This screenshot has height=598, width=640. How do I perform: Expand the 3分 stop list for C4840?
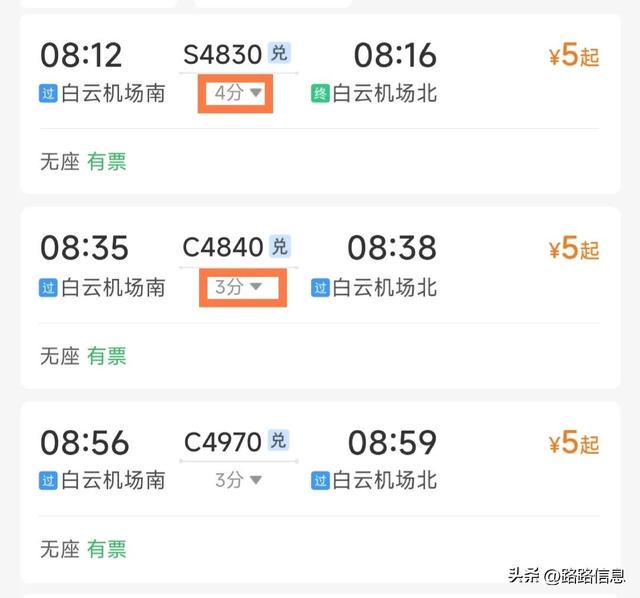pos(238,287)
